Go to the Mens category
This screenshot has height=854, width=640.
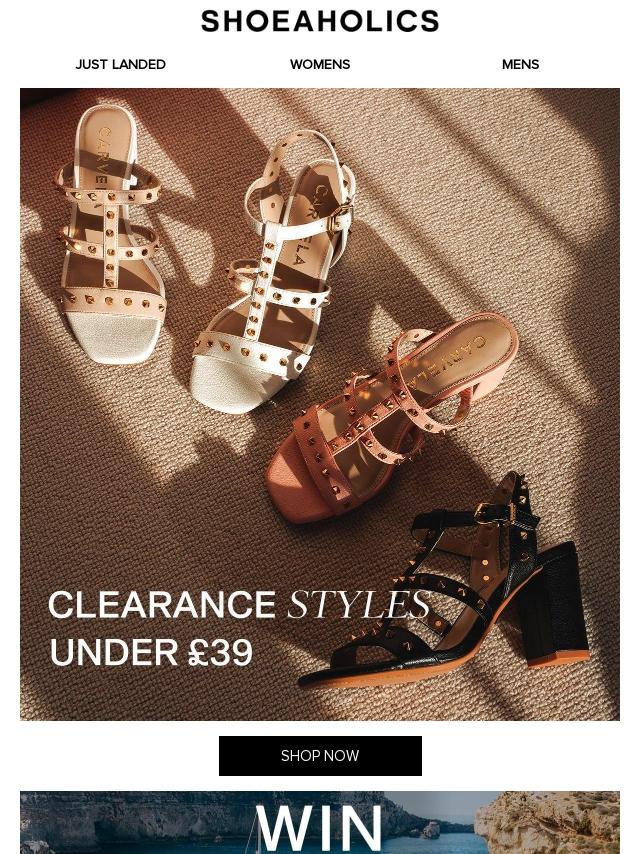[520, 64]
